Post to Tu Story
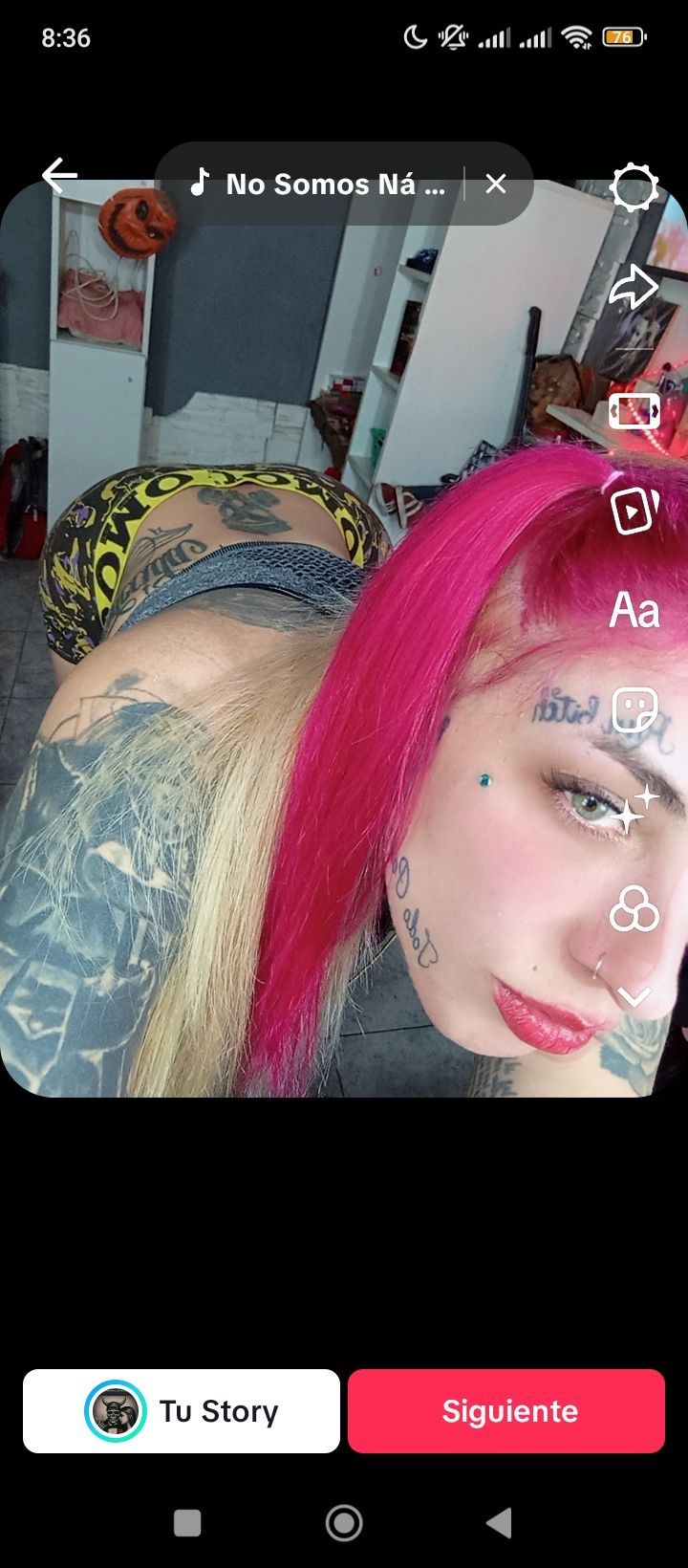688x1568 pixels. pos(182,1411)
